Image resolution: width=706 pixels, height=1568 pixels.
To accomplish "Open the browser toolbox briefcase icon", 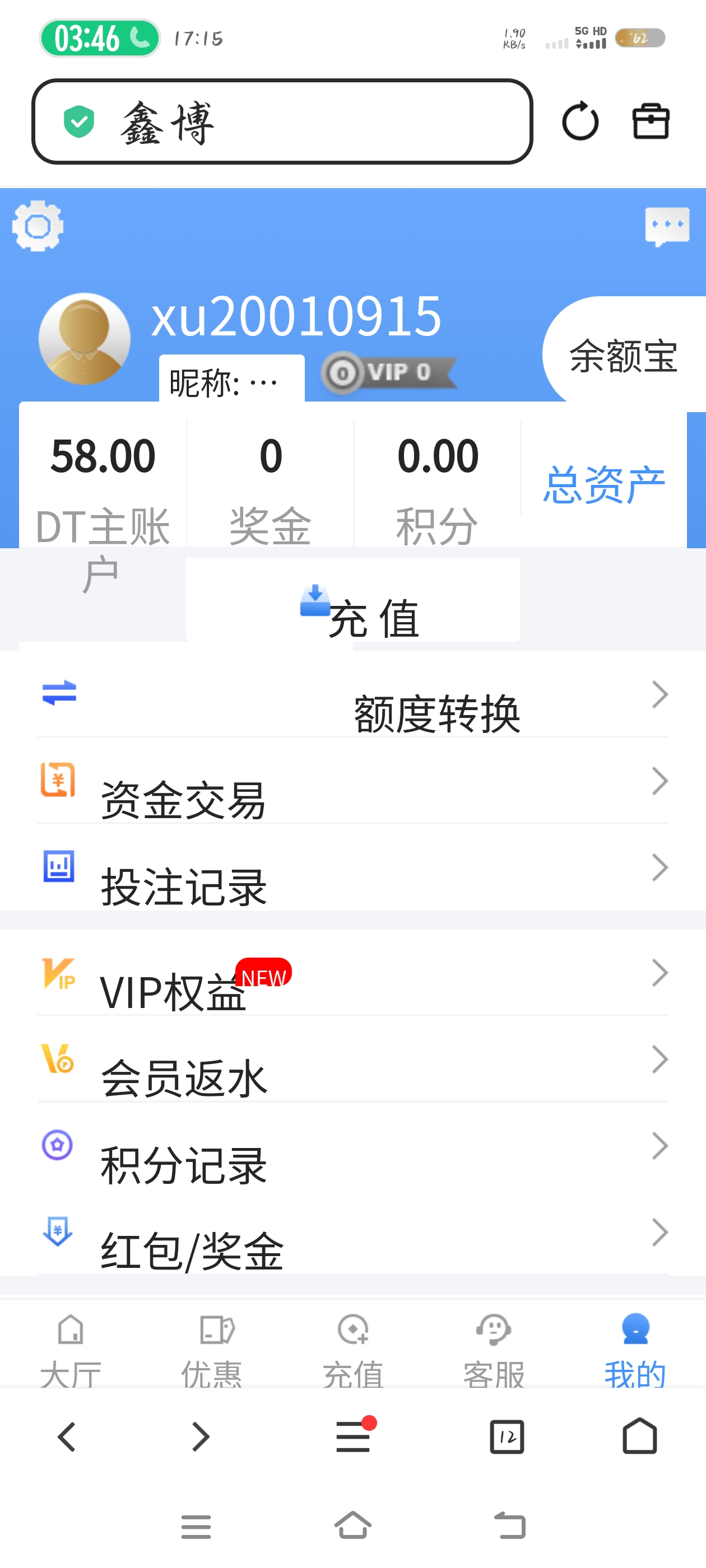I will (651, 121).
